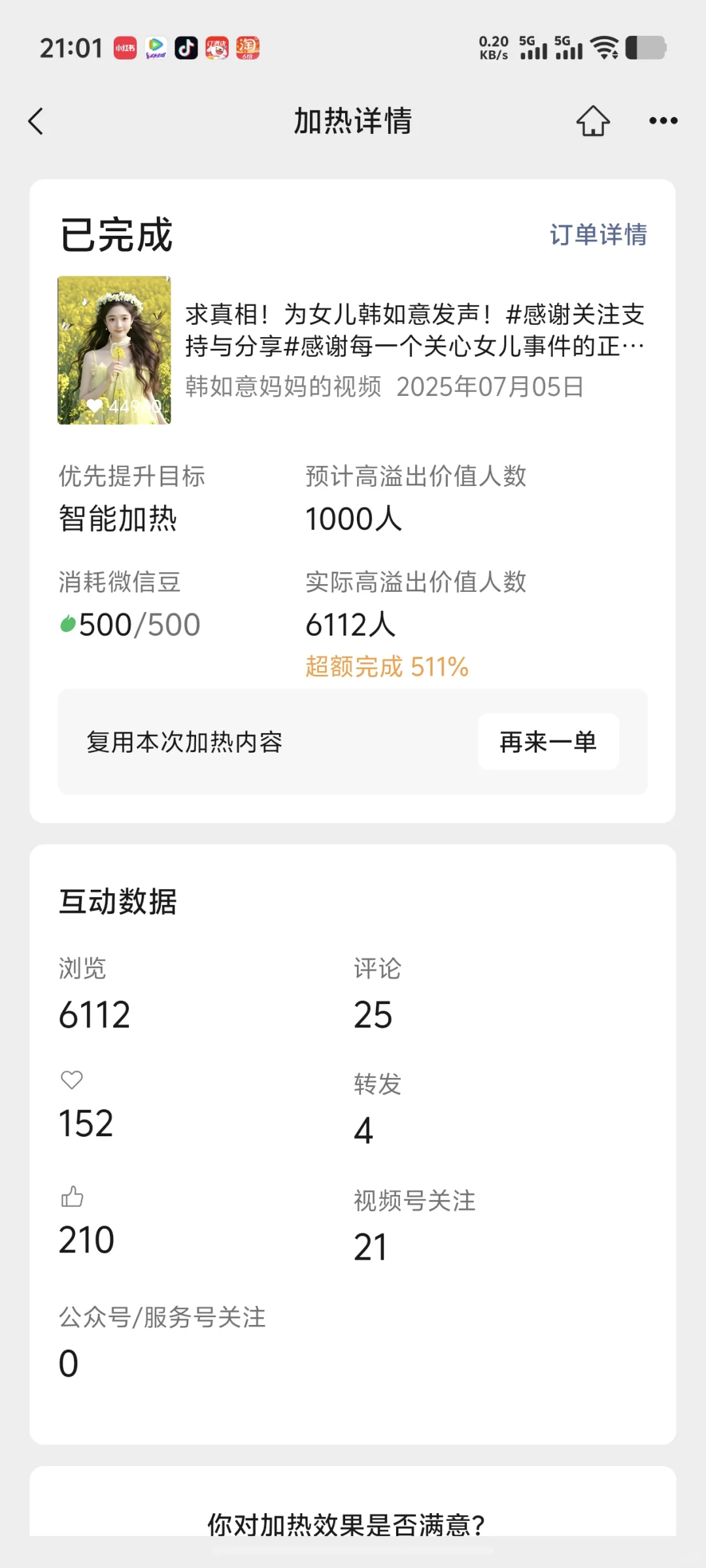Open 订单详情 order details link

point(598,235)
